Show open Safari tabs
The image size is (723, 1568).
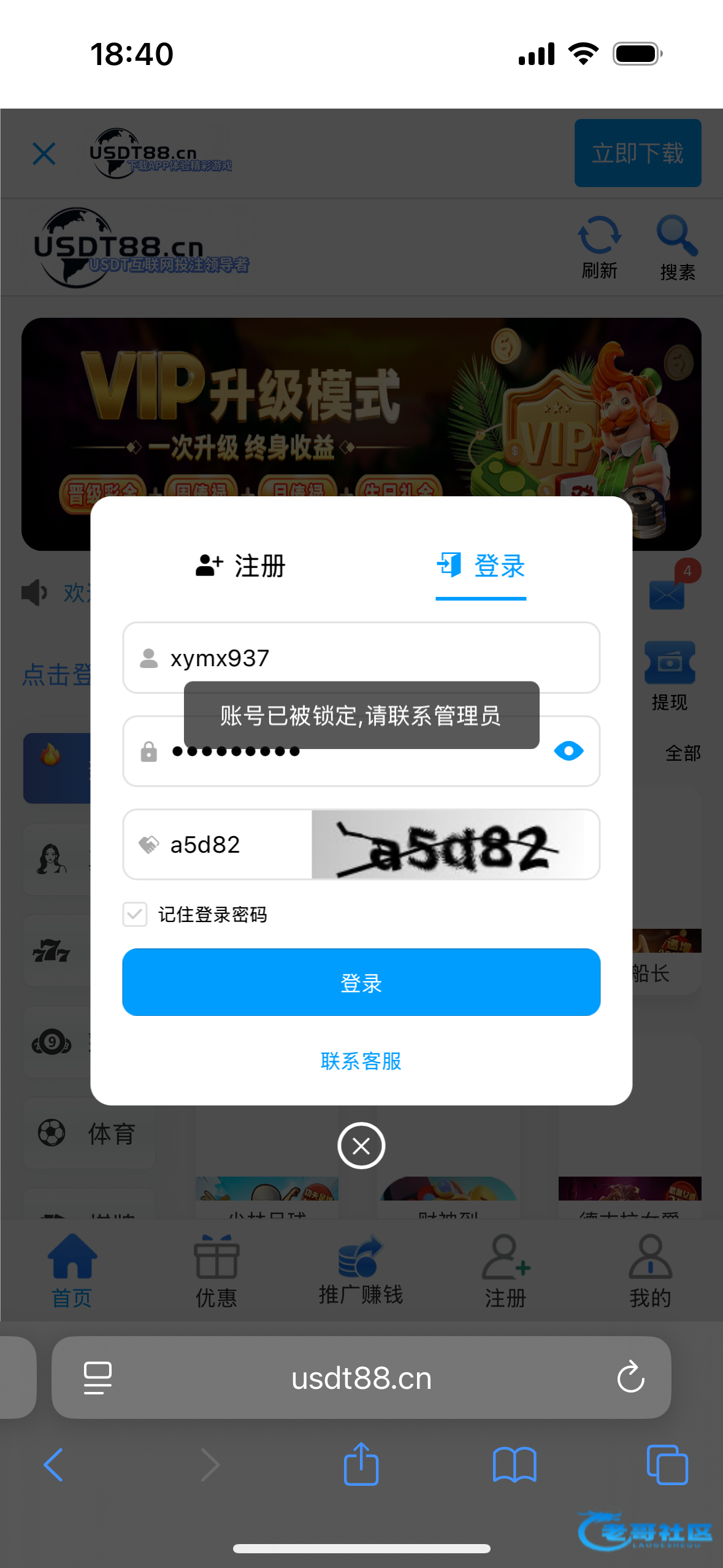[667, 1465]
